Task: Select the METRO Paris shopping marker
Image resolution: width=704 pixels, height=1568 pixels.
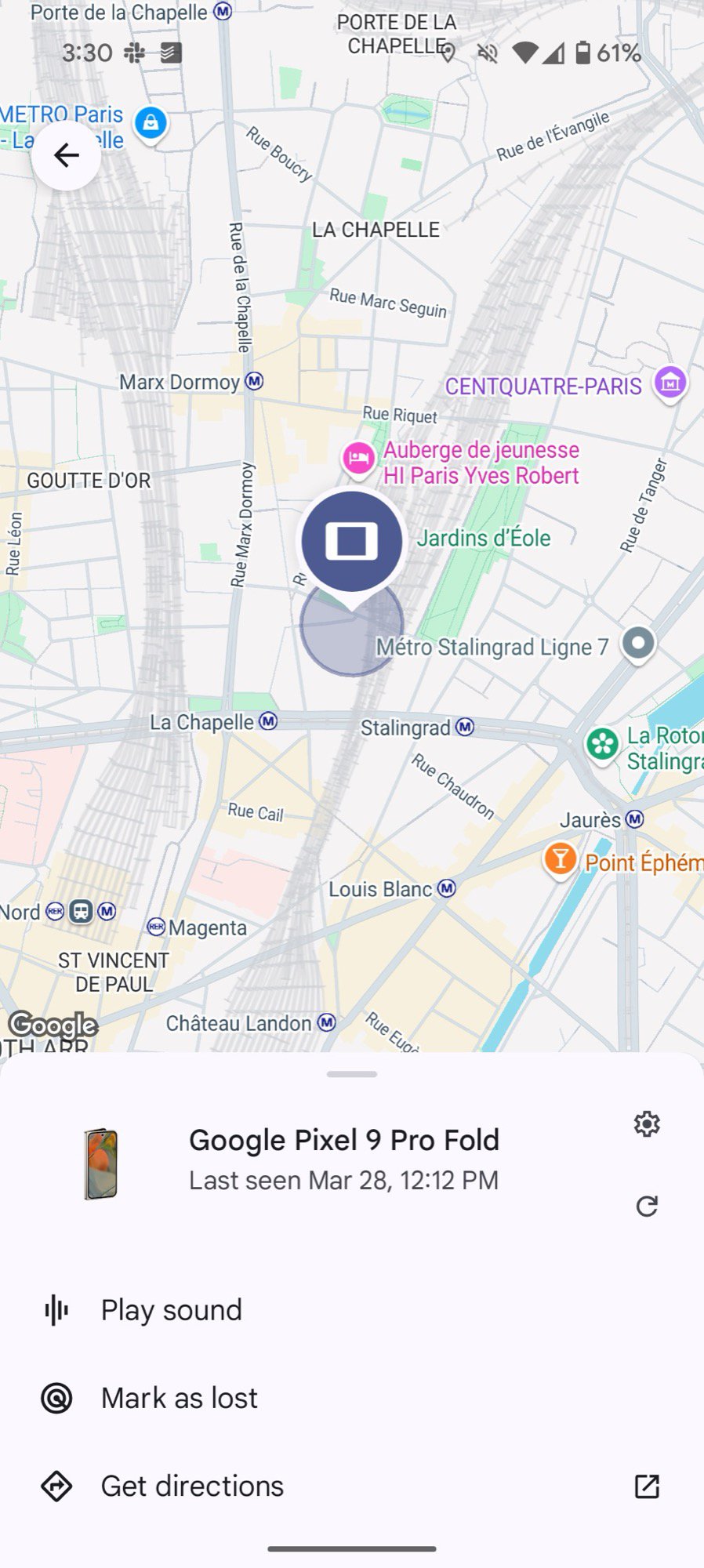Action: pyautogui.click(x=151, y=123)
